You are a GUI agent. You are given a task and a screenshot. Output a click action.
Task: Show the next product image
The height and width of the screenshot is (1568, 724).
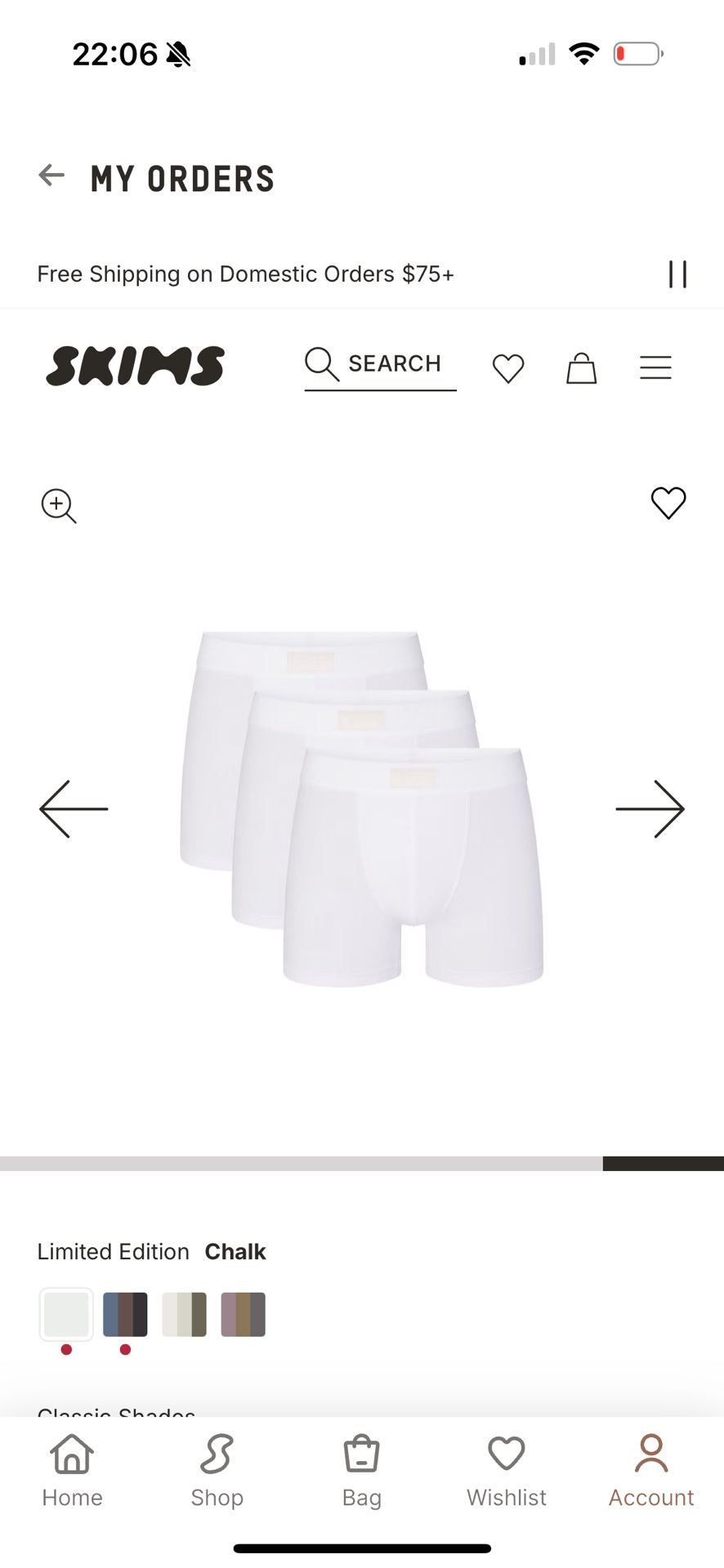pyautogui.click(x=650, y=809)
